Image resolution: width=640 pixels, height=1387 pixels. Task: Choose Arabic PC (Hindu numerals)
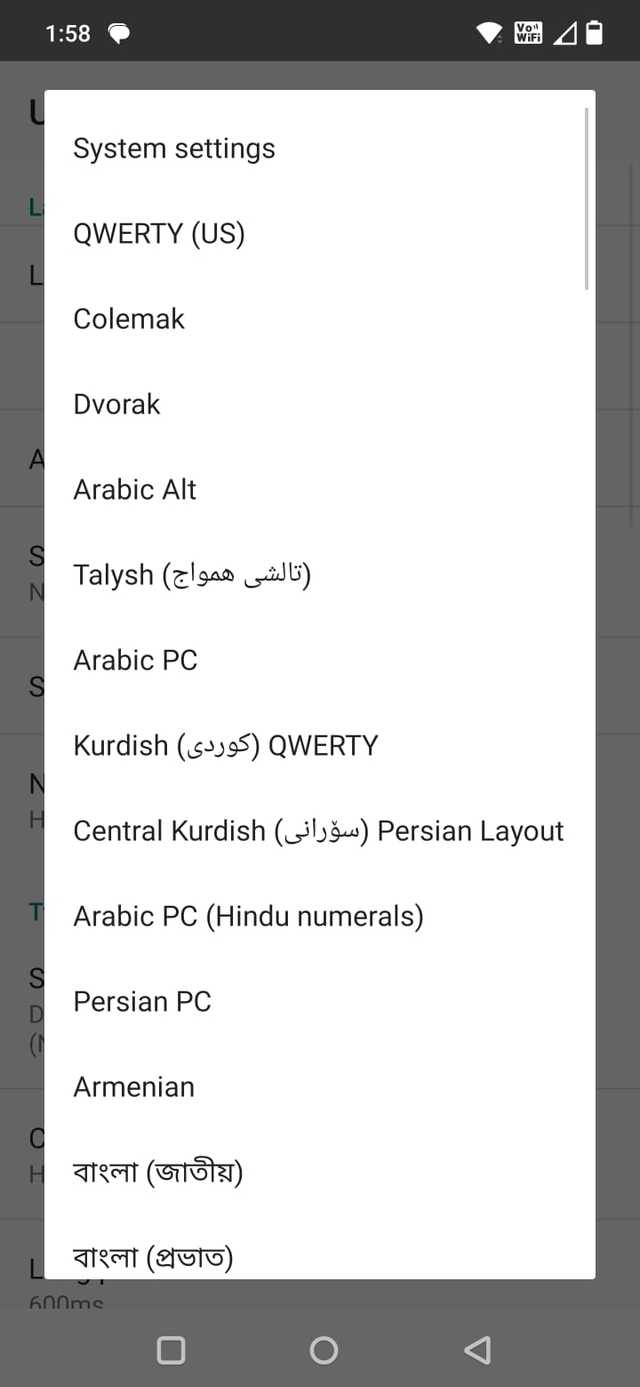click(x=248, y=916)
